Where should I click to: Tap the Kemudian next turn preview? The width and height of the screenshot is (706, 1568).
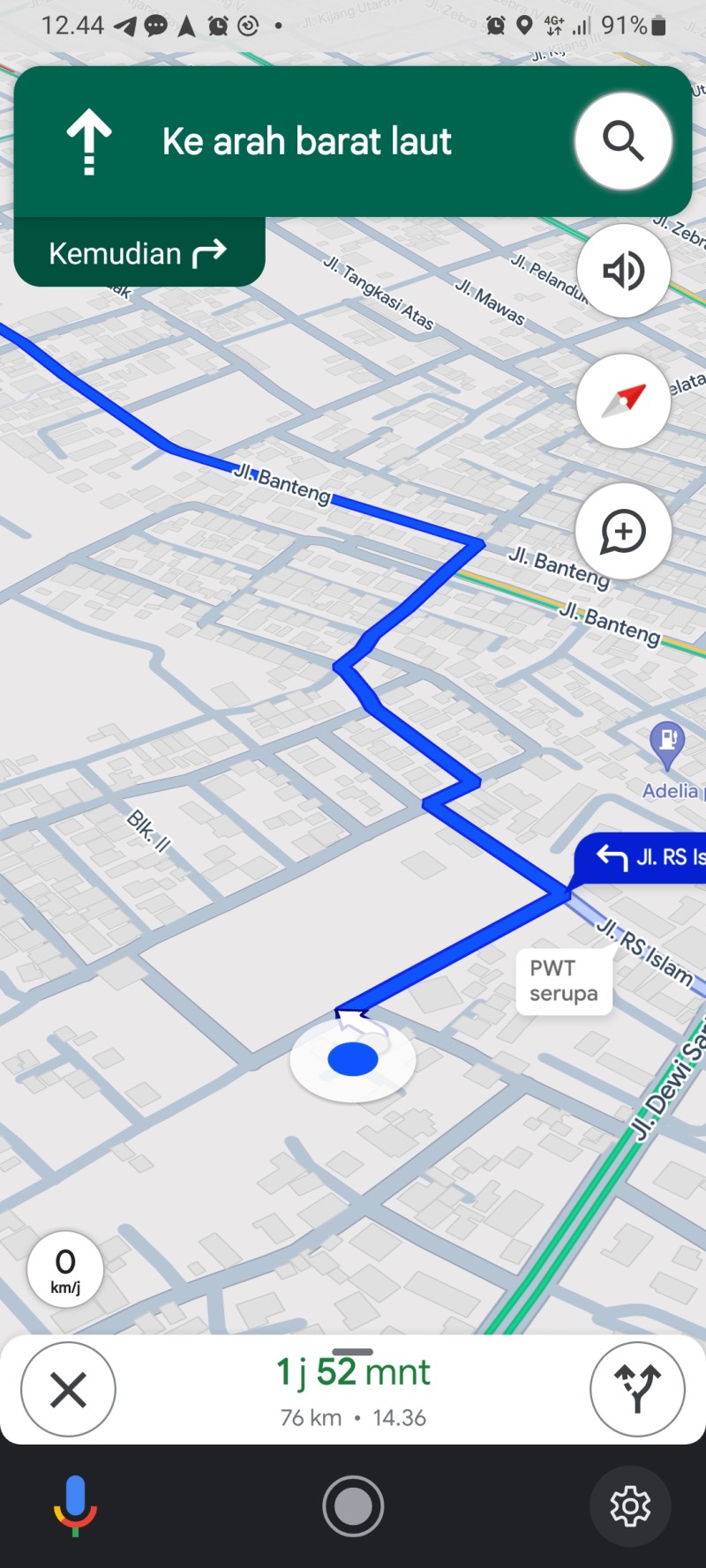pyautogui.click(x=139, y=253)
